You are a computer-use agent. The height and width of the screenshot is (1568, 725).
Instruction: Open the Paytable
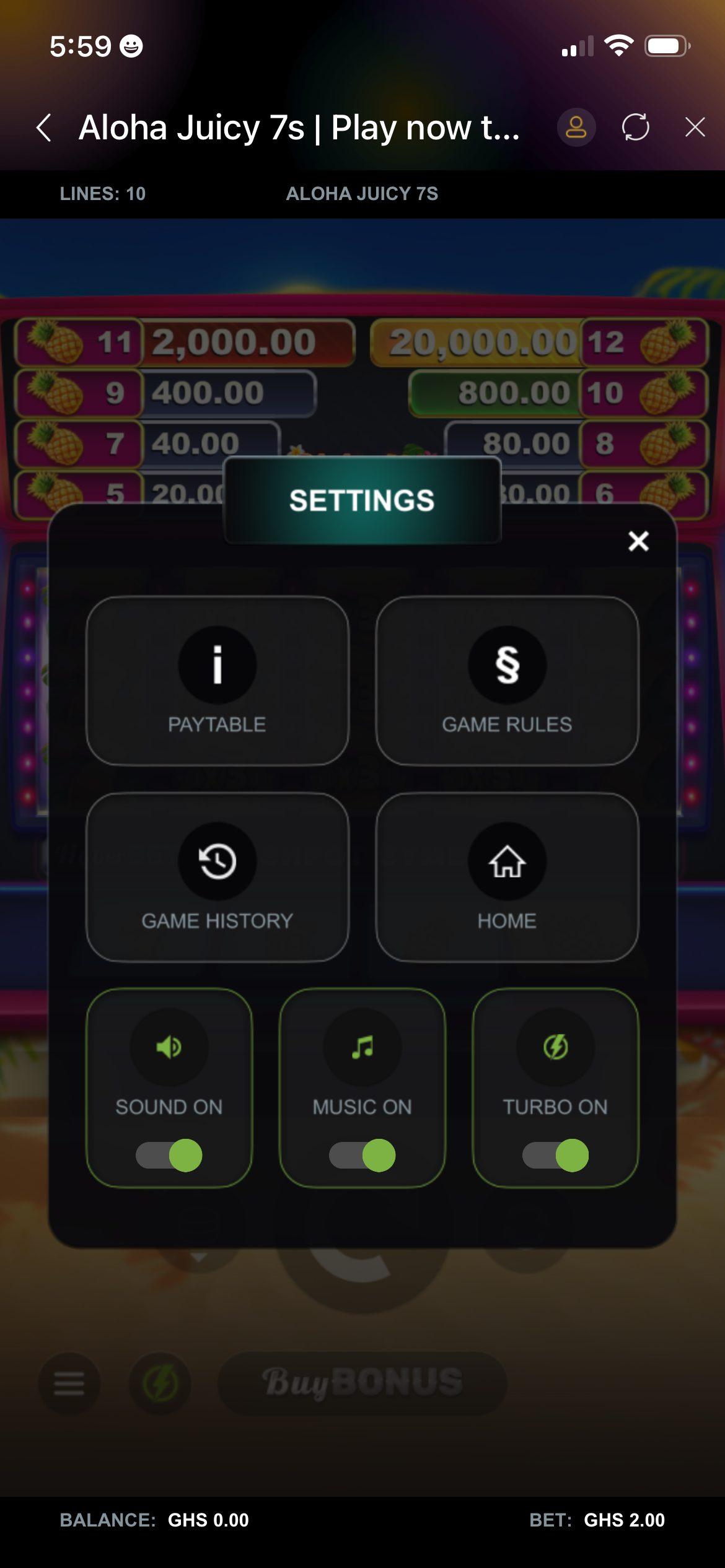point(217,681)
